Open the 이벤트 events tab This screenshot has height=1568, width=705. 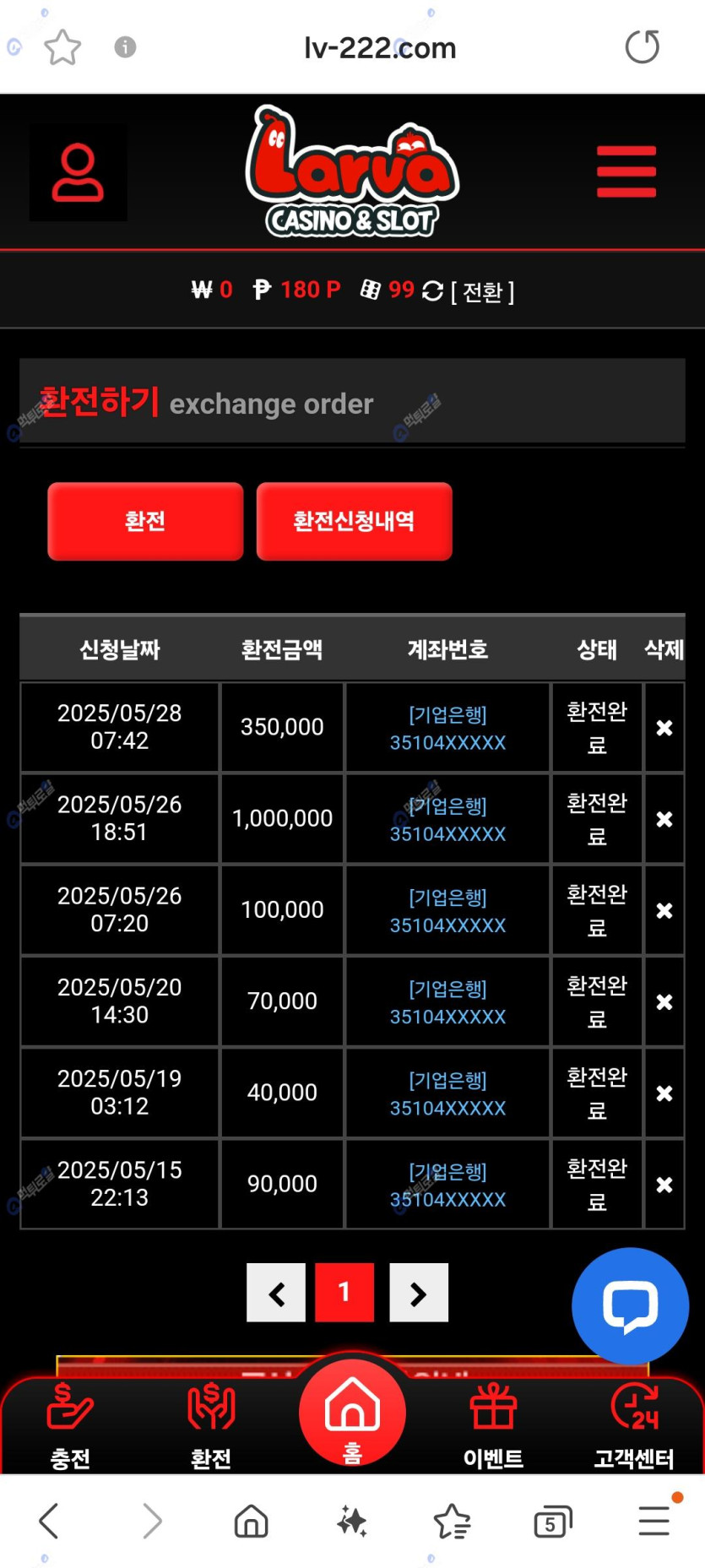pyautogui.click(x=493, y=1425)
